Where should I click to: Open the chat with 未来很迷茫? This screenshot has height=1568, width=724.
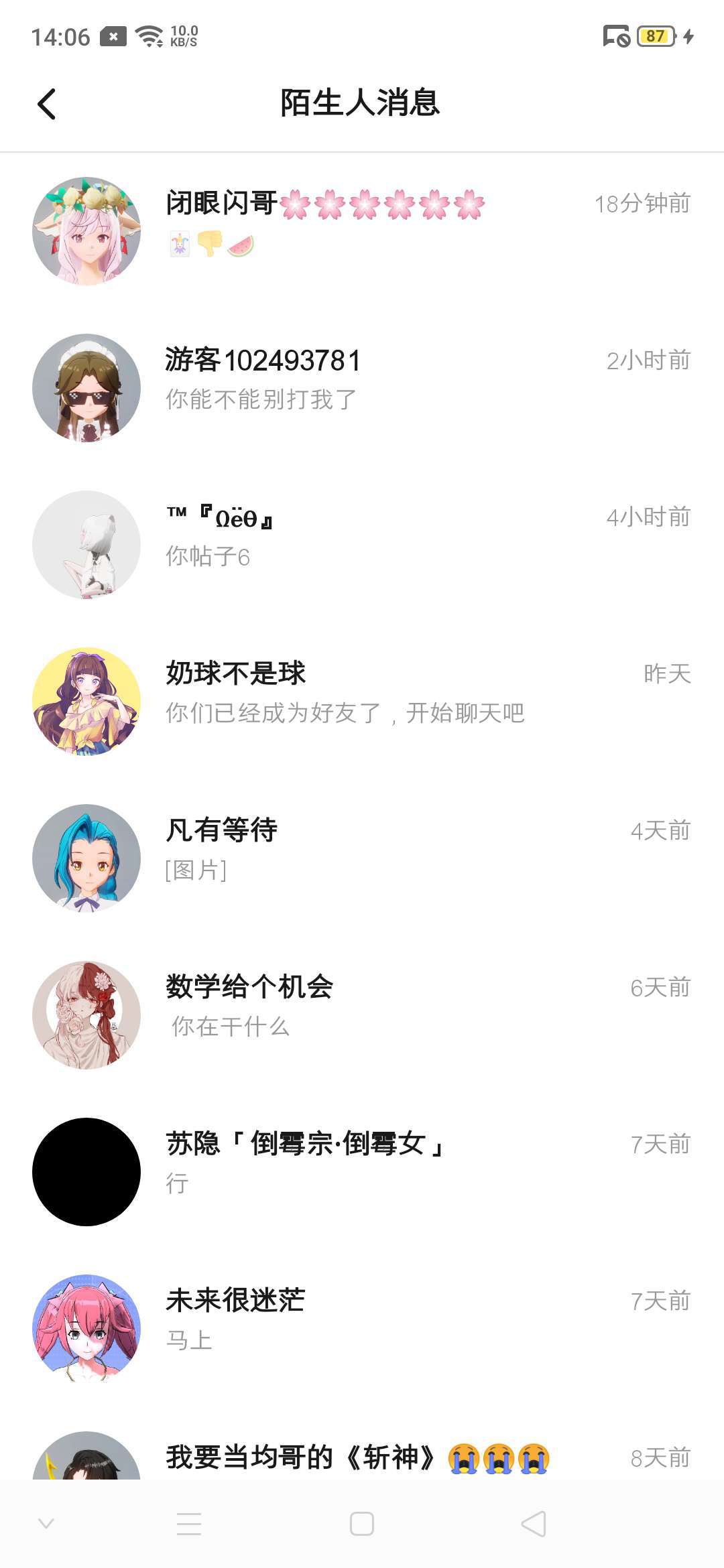click(362, 1328)
